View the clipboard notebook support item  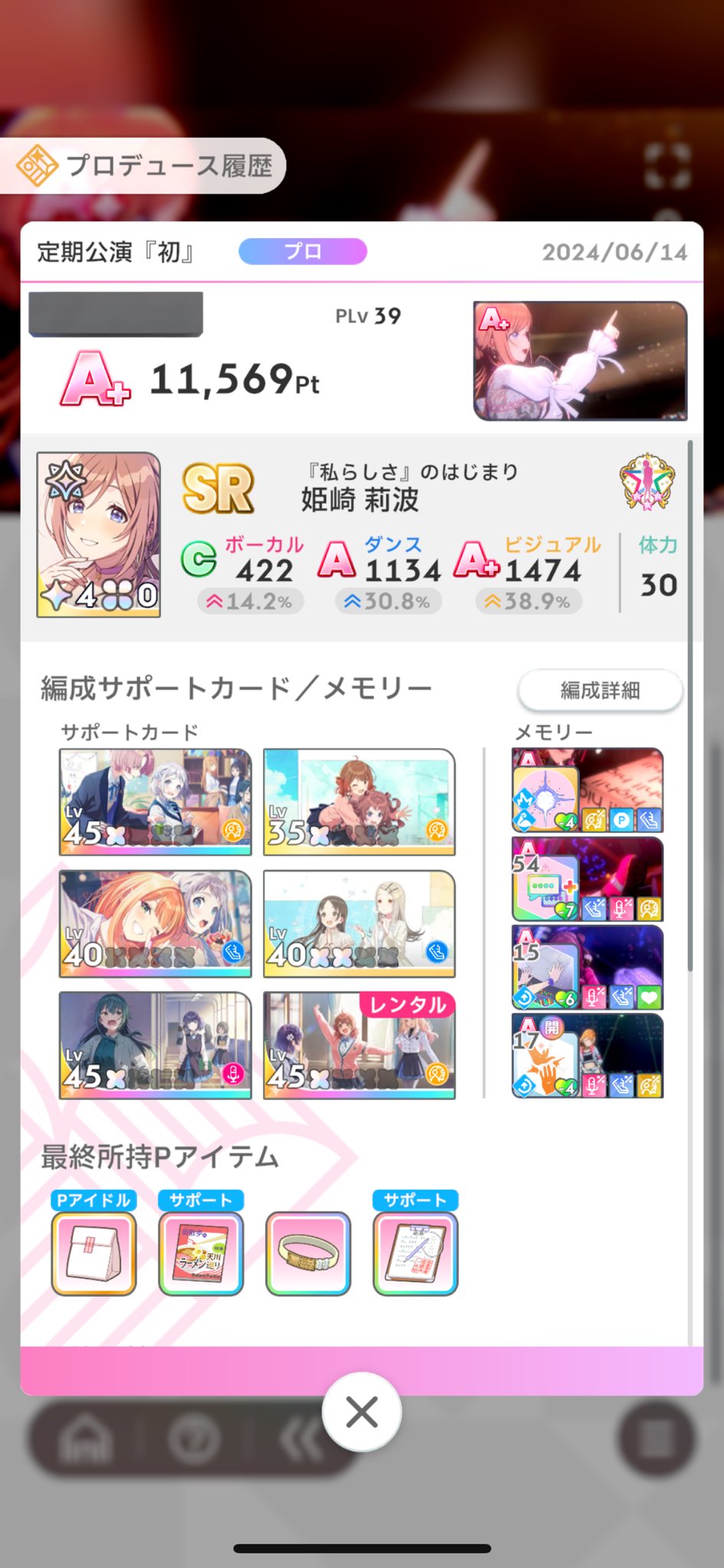415,1253
